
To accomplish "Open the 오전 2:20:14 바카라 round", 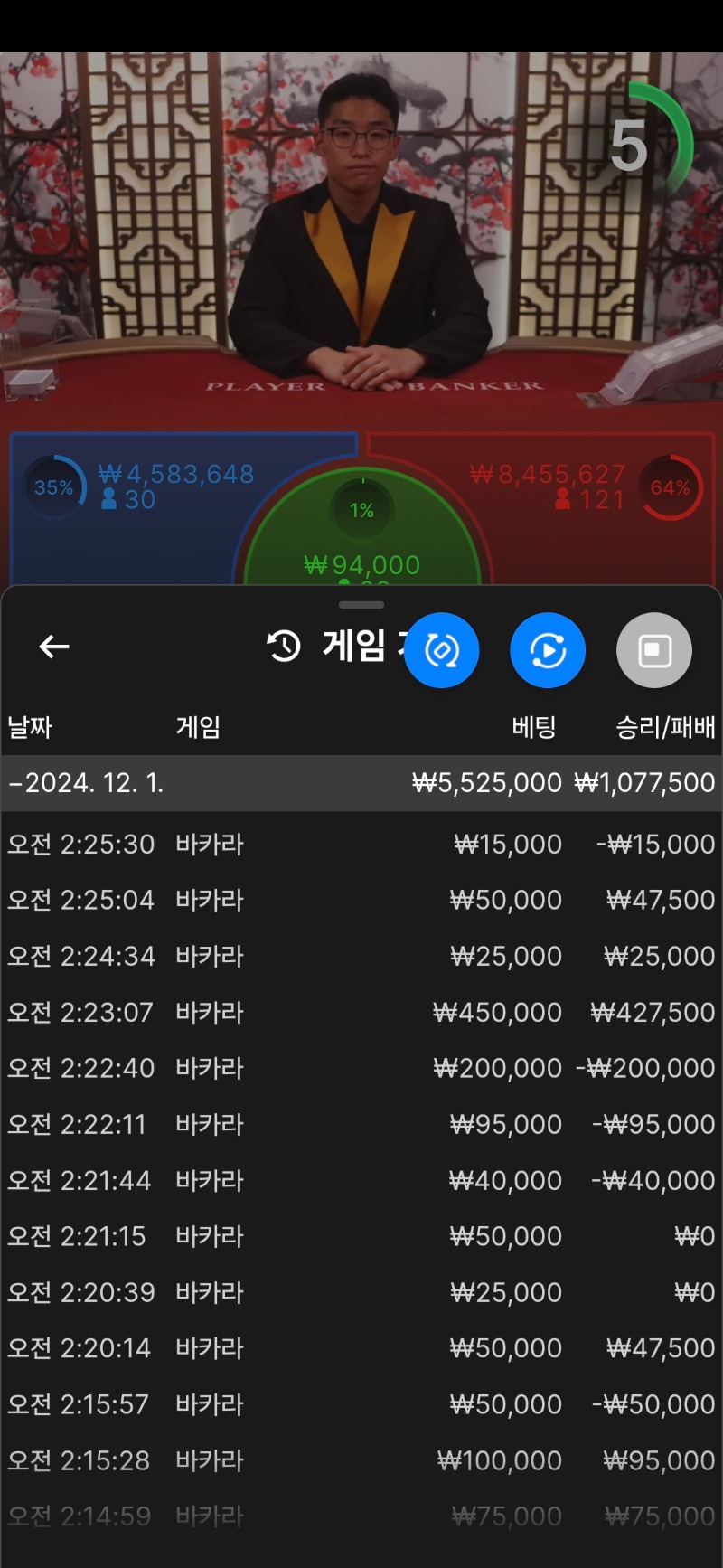I will 361,1349.
